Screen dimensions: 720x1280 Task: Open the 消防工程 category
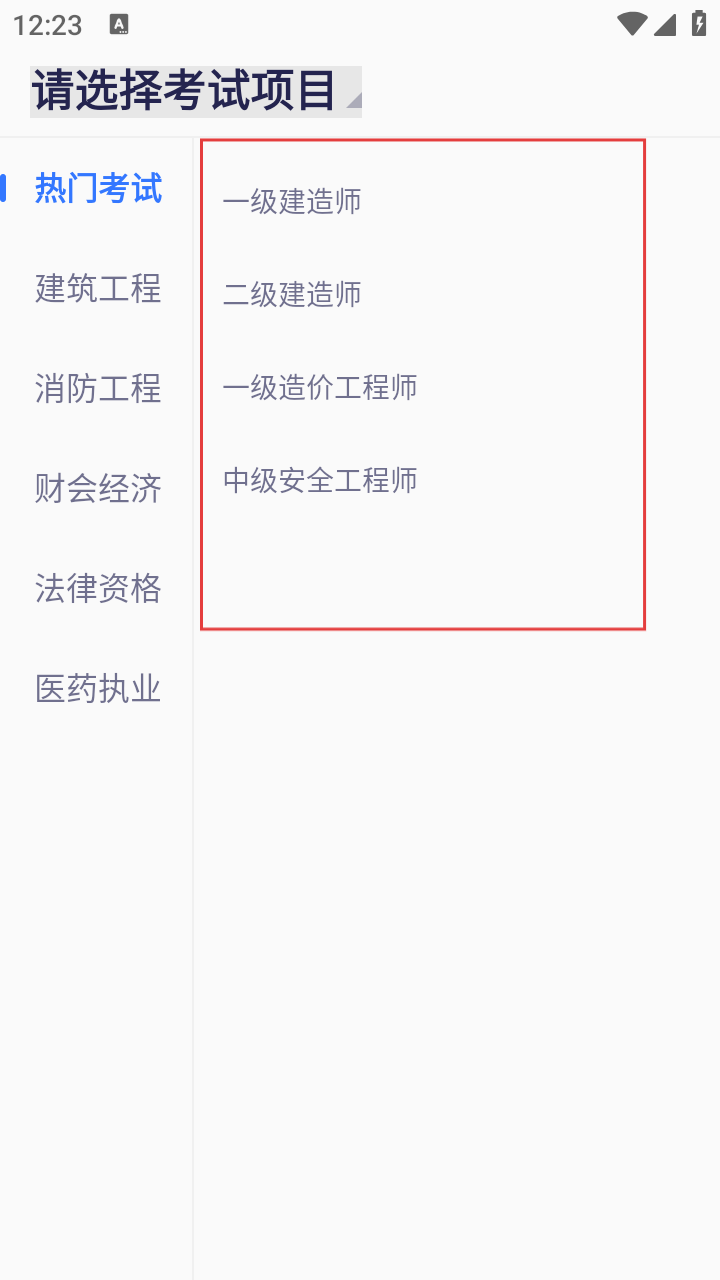tap(98, 388)
